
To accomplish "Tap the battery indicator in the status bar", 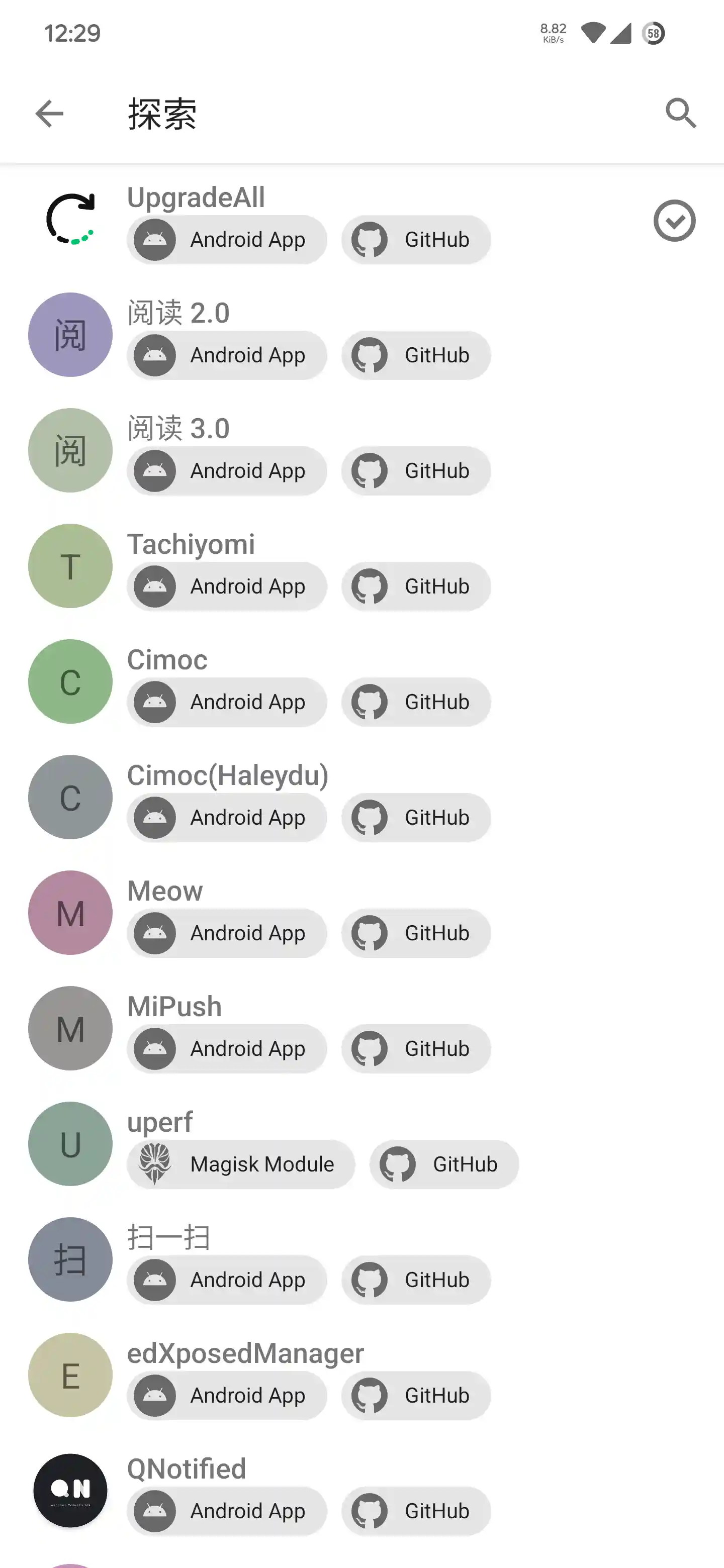I will (x=653, y=34).
